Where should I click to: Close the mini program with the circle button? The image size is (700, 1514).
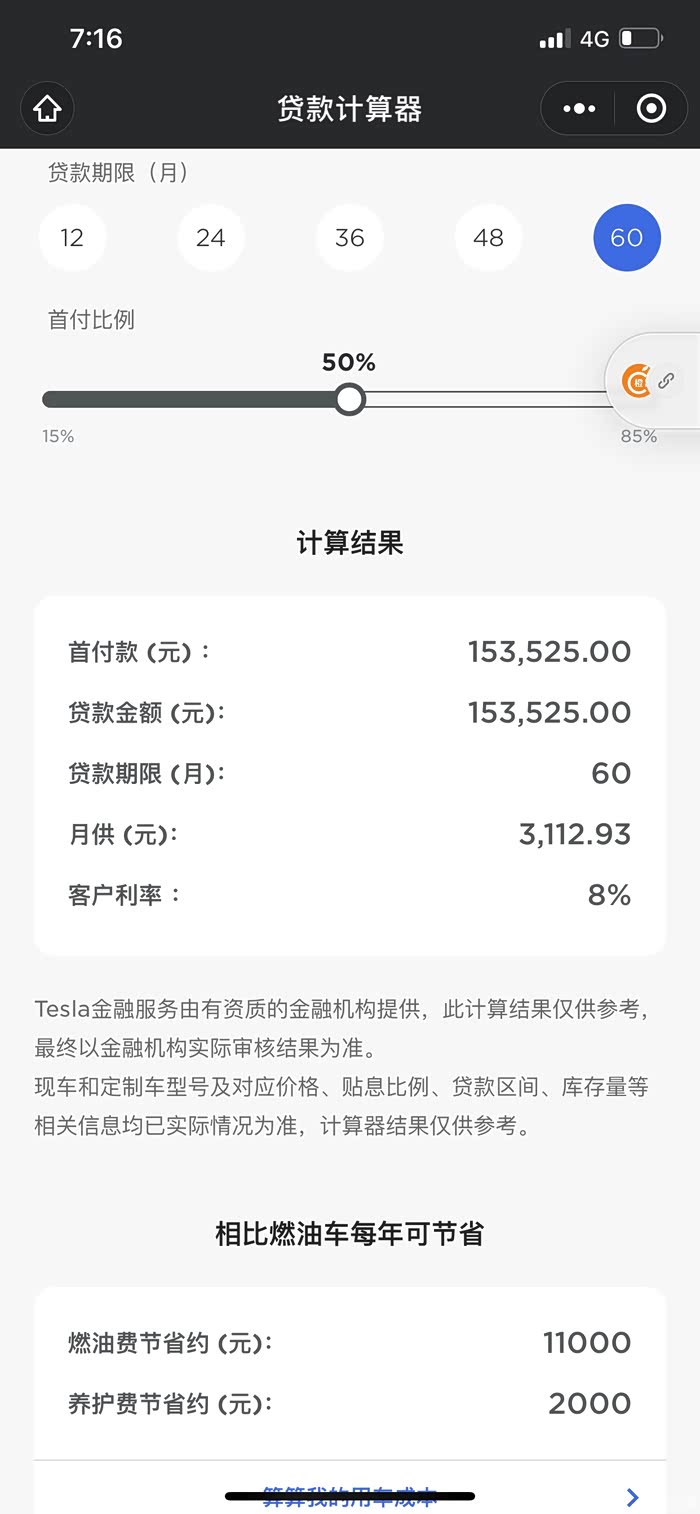pyautogui.click(x=651, y=108)
